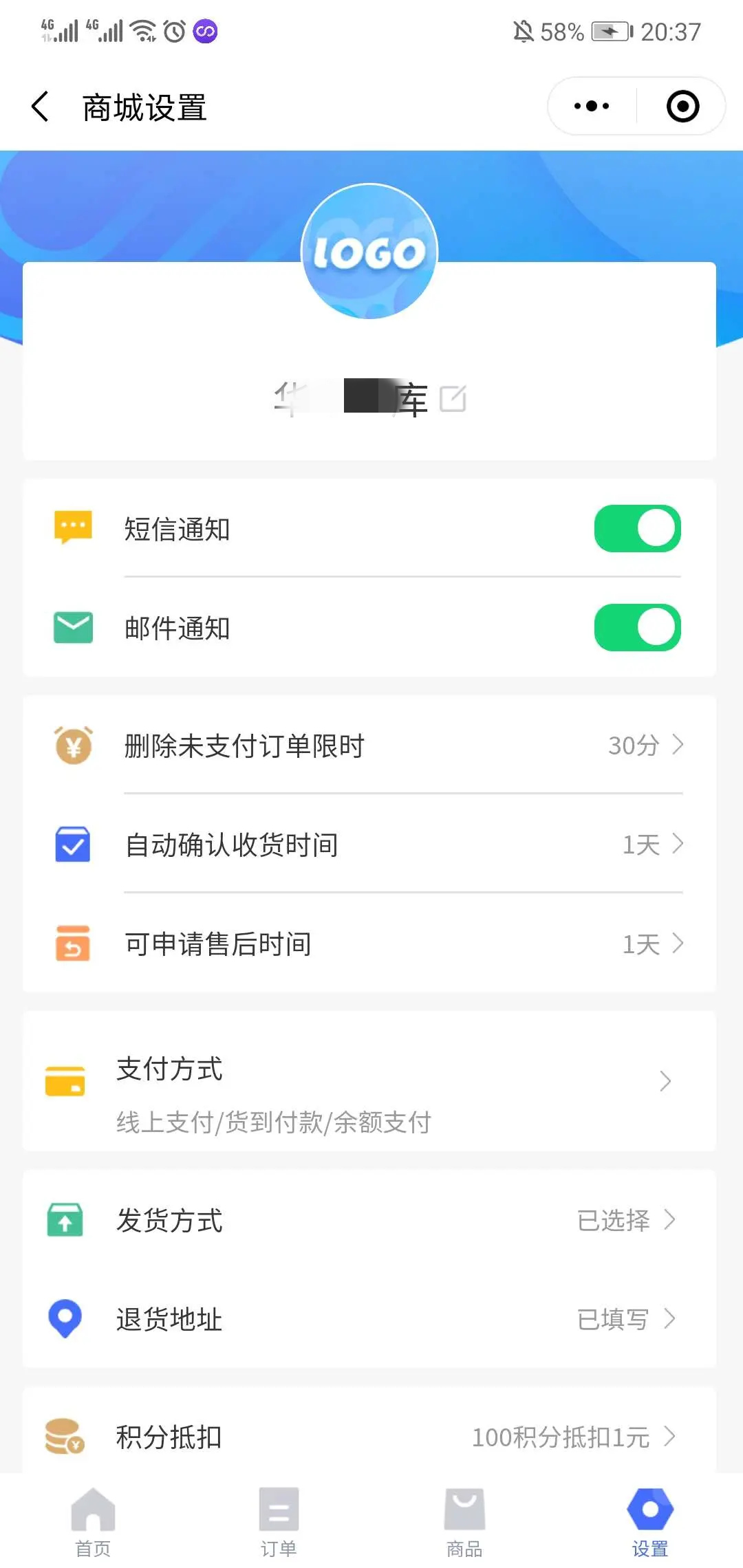The image size is (743, 1568).
Task: Open 删除未支付订单限时 setting
Action: (369, 745)
